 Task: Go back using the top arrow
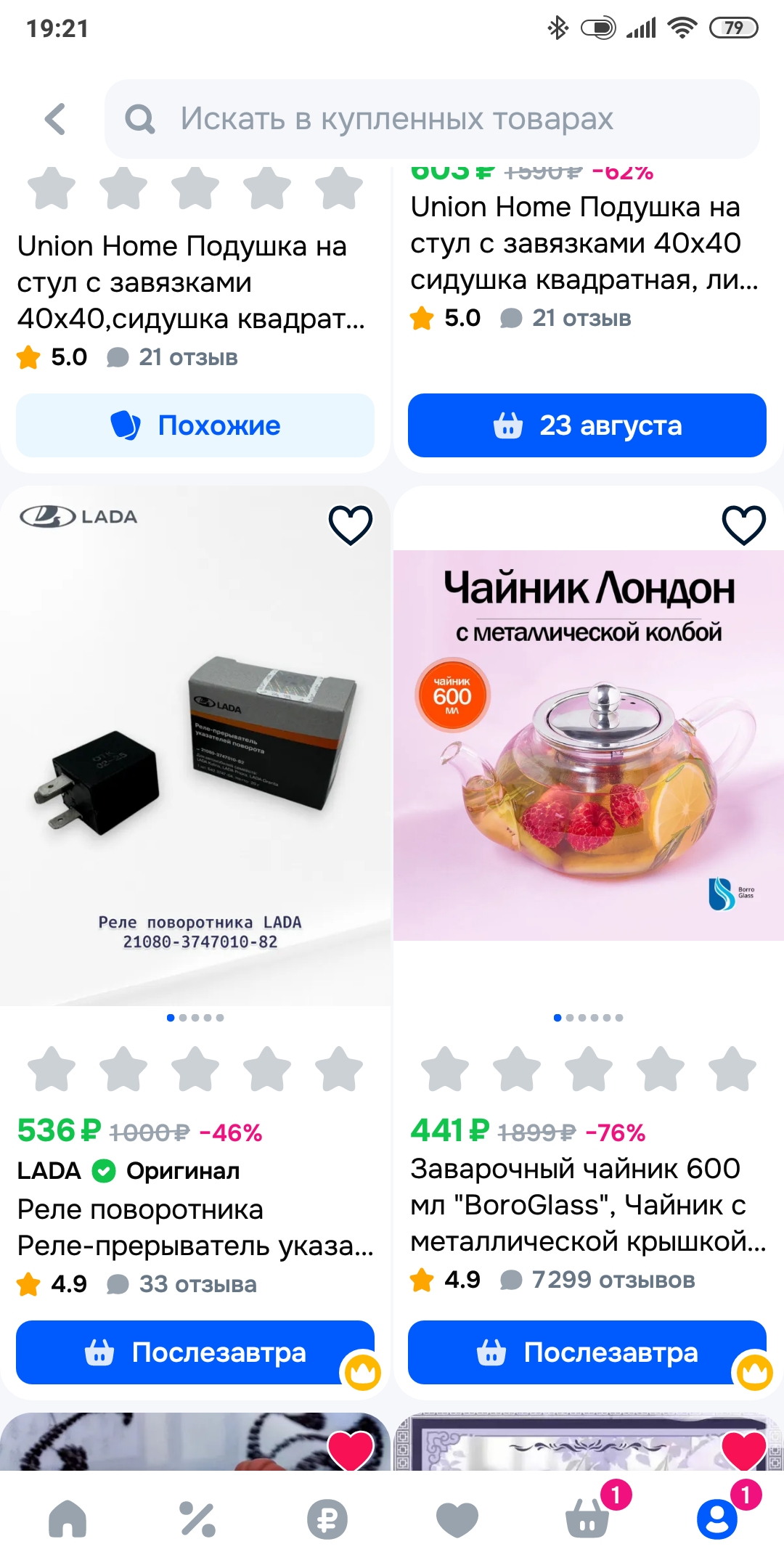[56, 119]
